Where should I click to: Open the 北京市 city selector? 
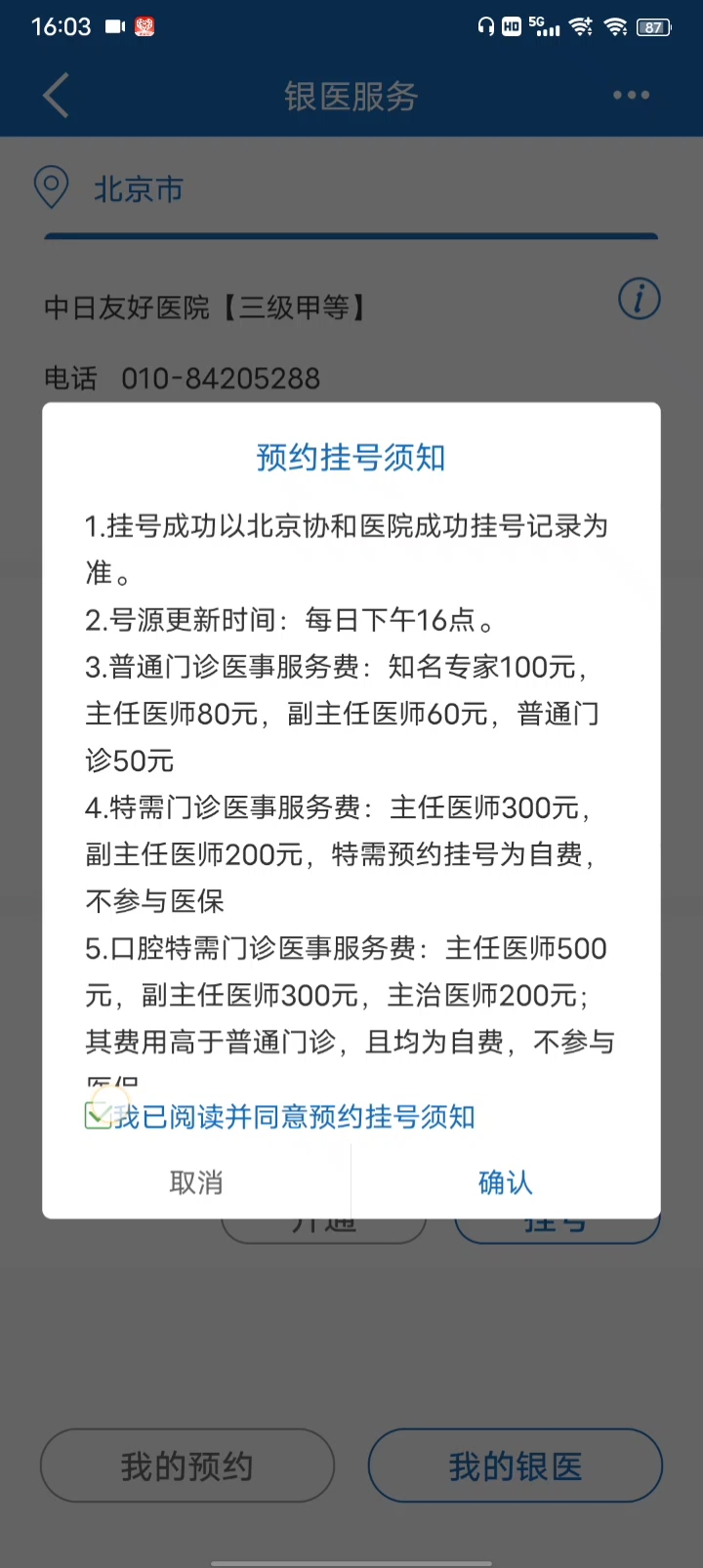coord(138,189)
